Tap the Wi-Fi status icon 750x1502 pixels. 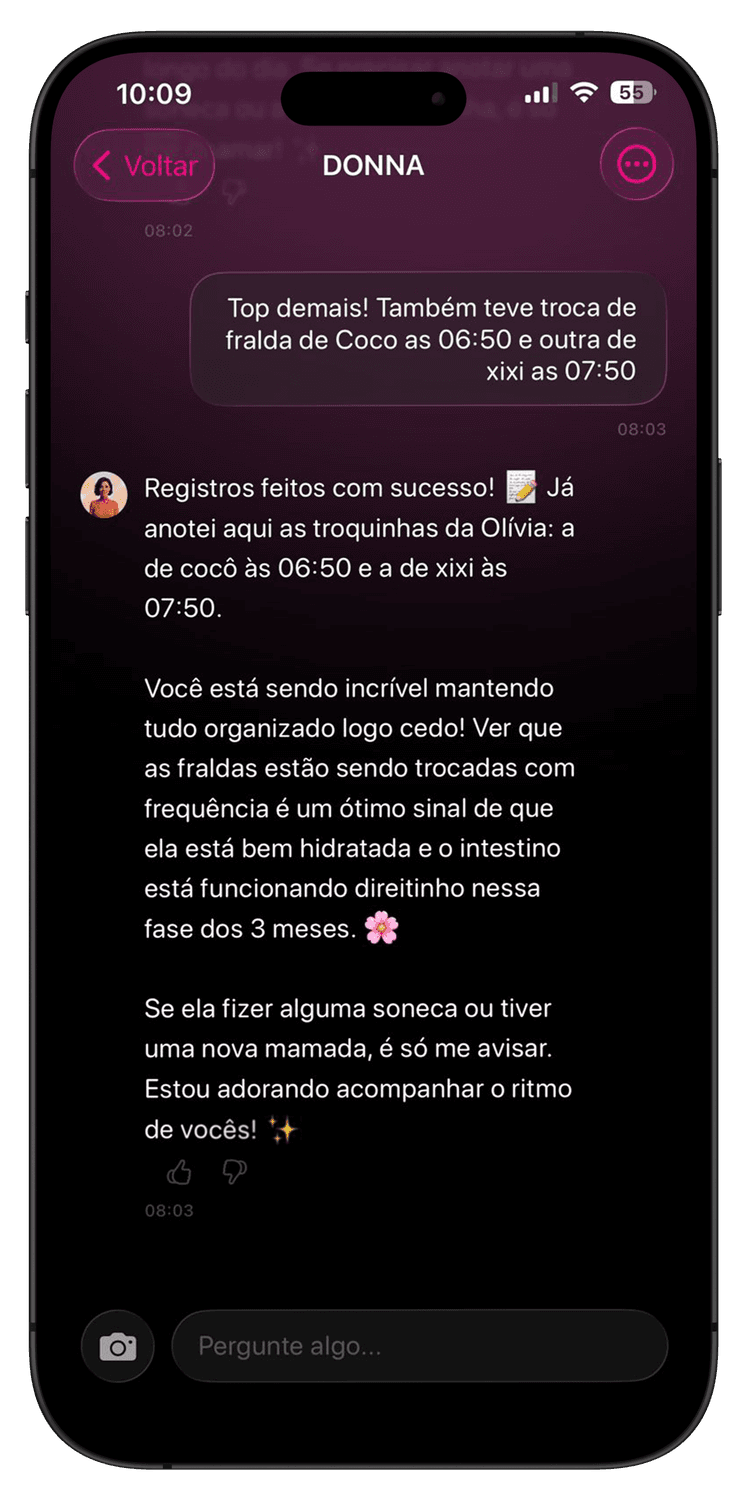tap(585, 91)
